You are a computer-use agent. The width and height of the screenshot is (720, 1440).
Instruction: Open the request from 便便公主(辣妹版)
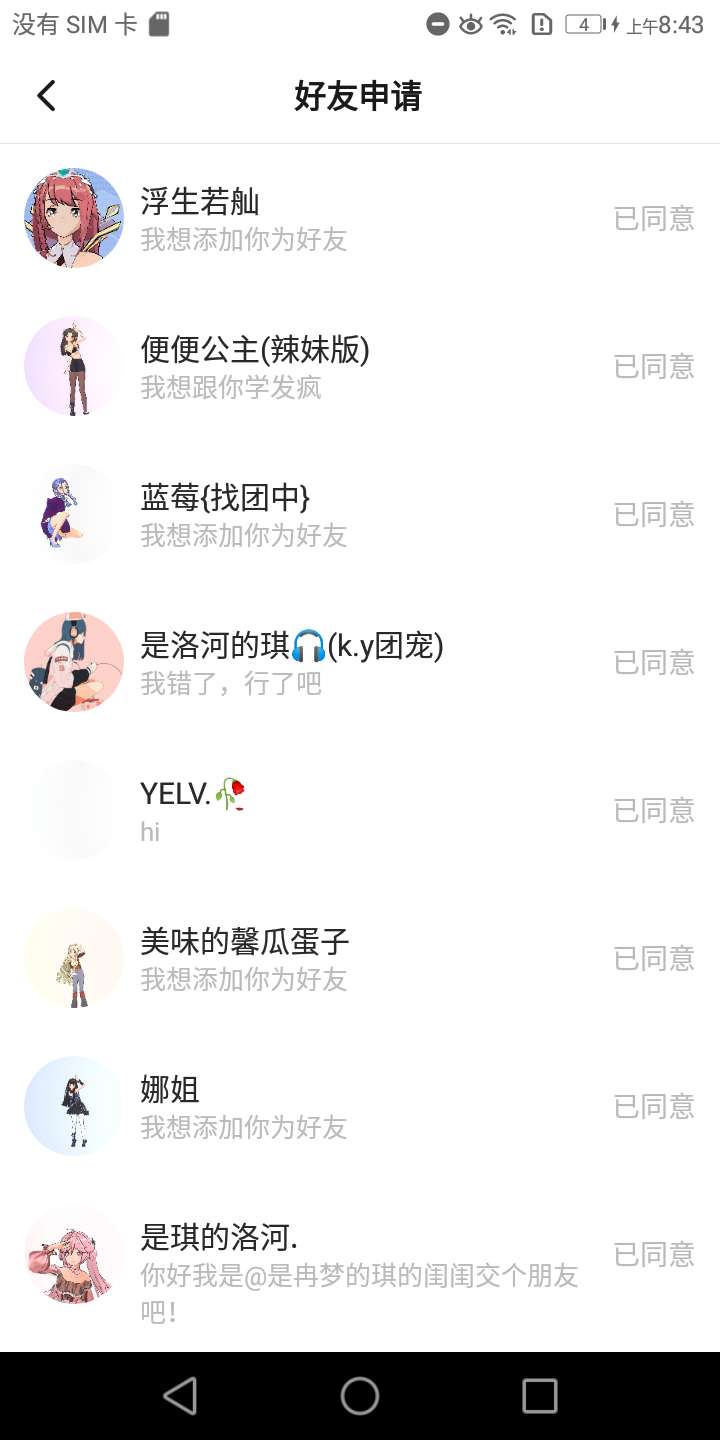click(300, 366)
